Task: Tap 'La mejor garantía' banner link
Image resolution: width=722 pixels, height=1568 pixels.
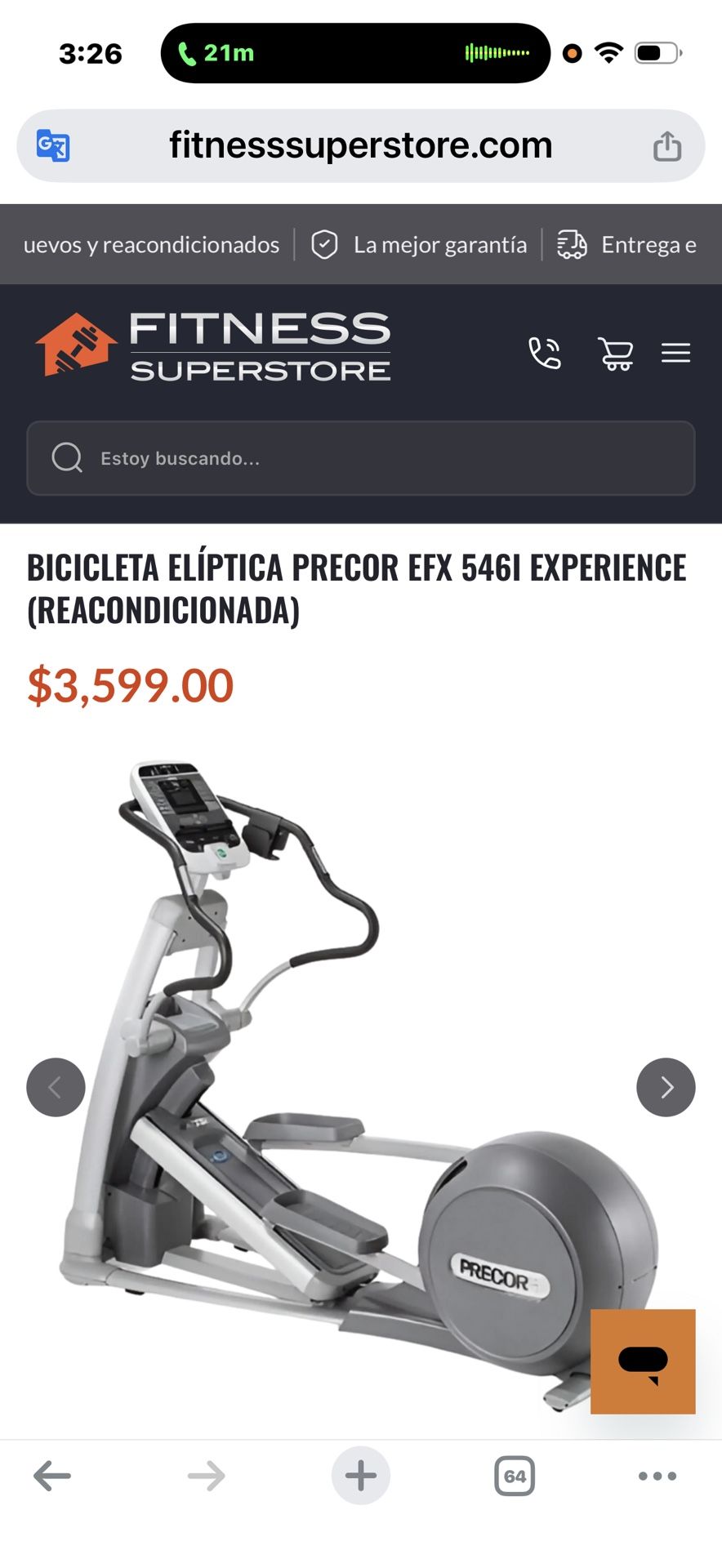Action: 420,245
